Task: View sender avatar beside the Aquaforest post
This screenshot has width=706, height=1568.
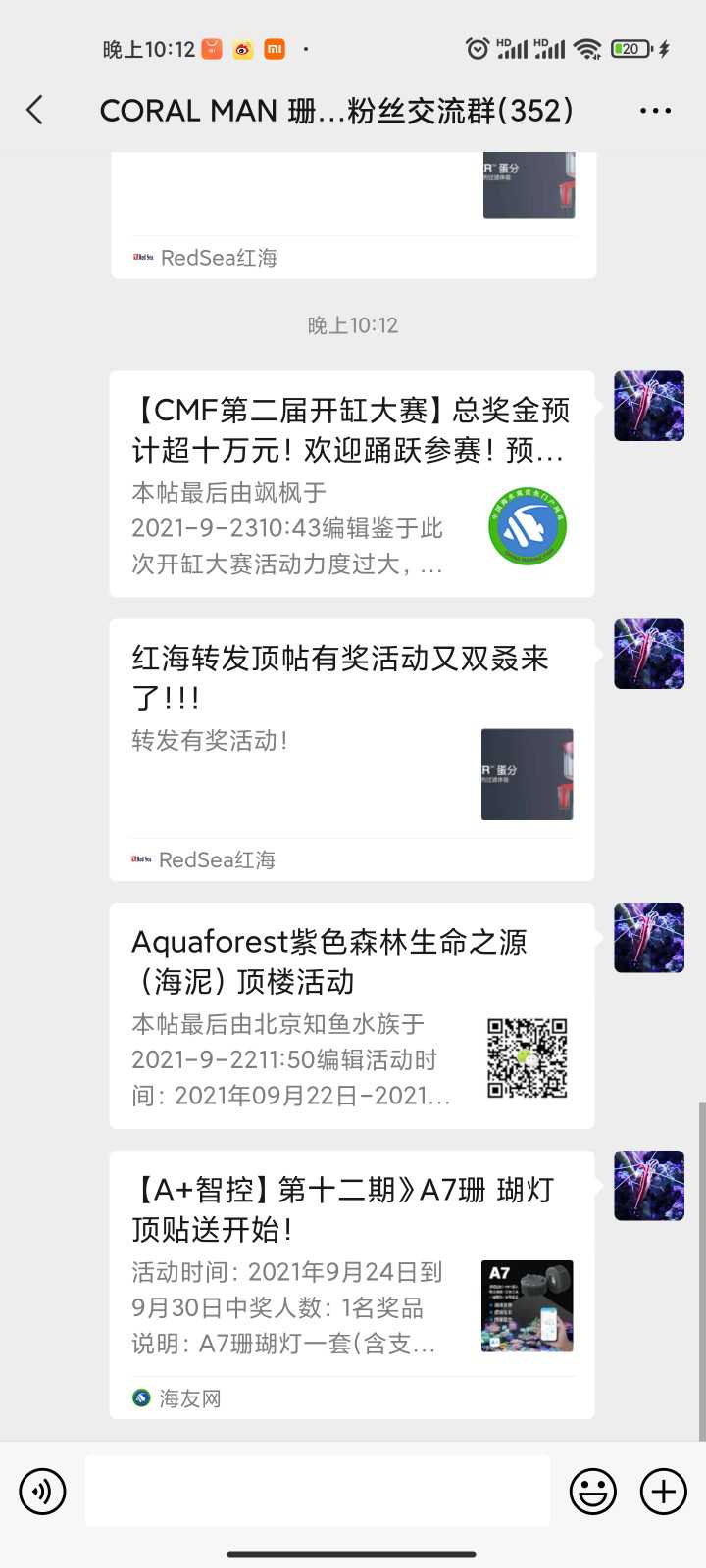Action: click(x=649, y=938)
